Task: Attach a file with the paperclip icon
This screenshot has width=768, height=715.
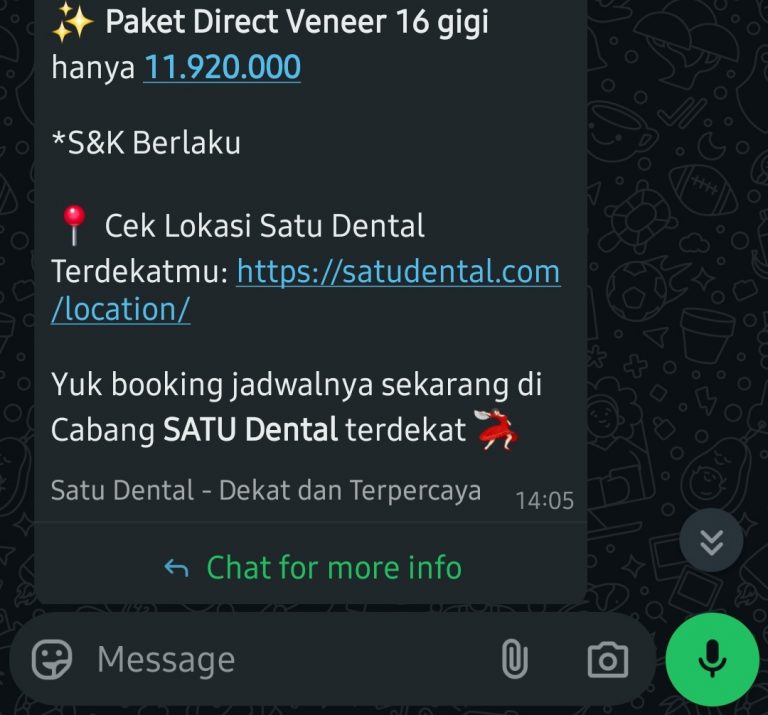Action: point(513,660)
